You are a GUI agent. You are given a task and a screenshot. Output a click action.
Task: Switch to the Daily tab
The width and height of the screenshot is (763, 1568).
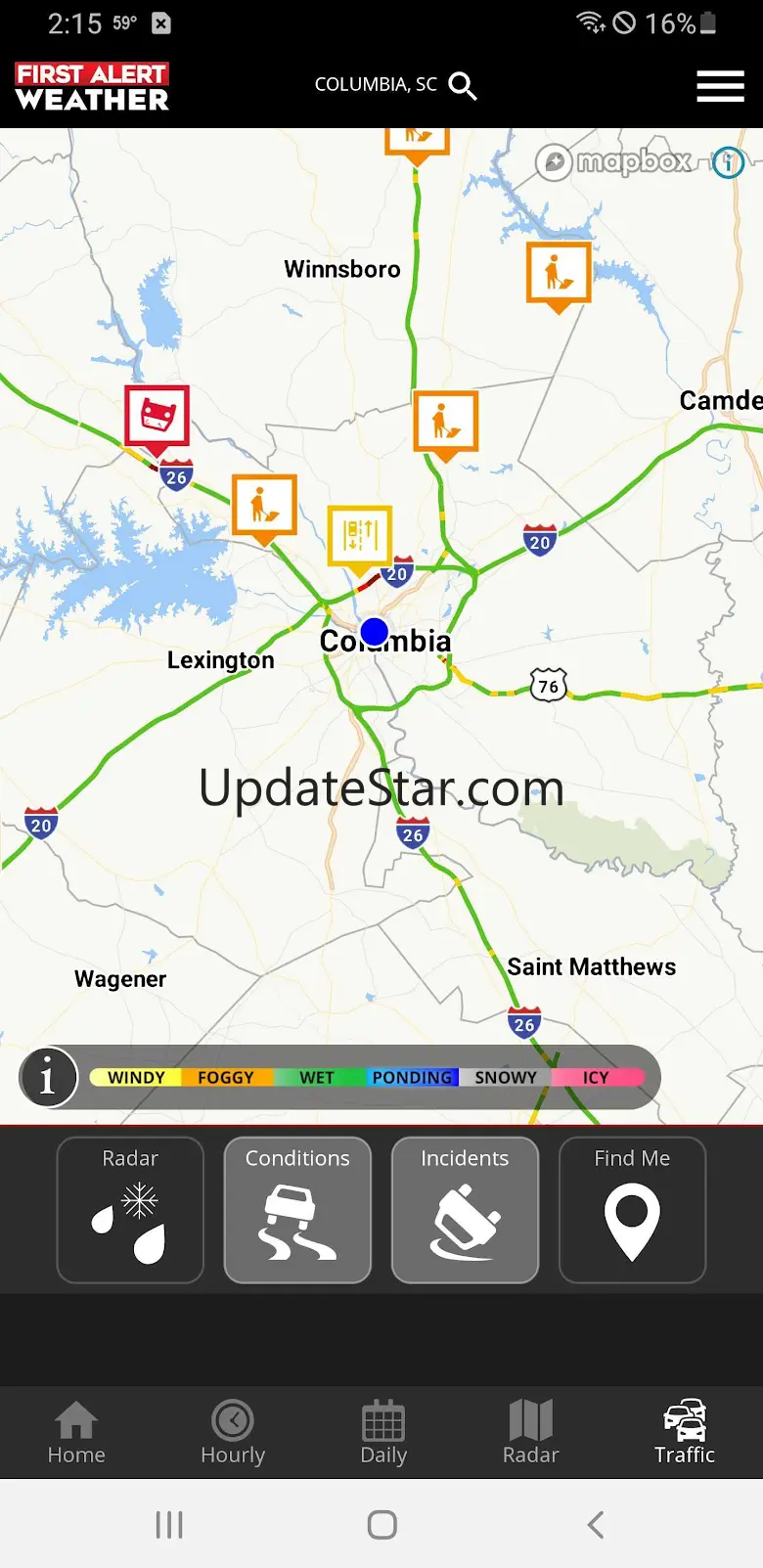click(383, 1432)
